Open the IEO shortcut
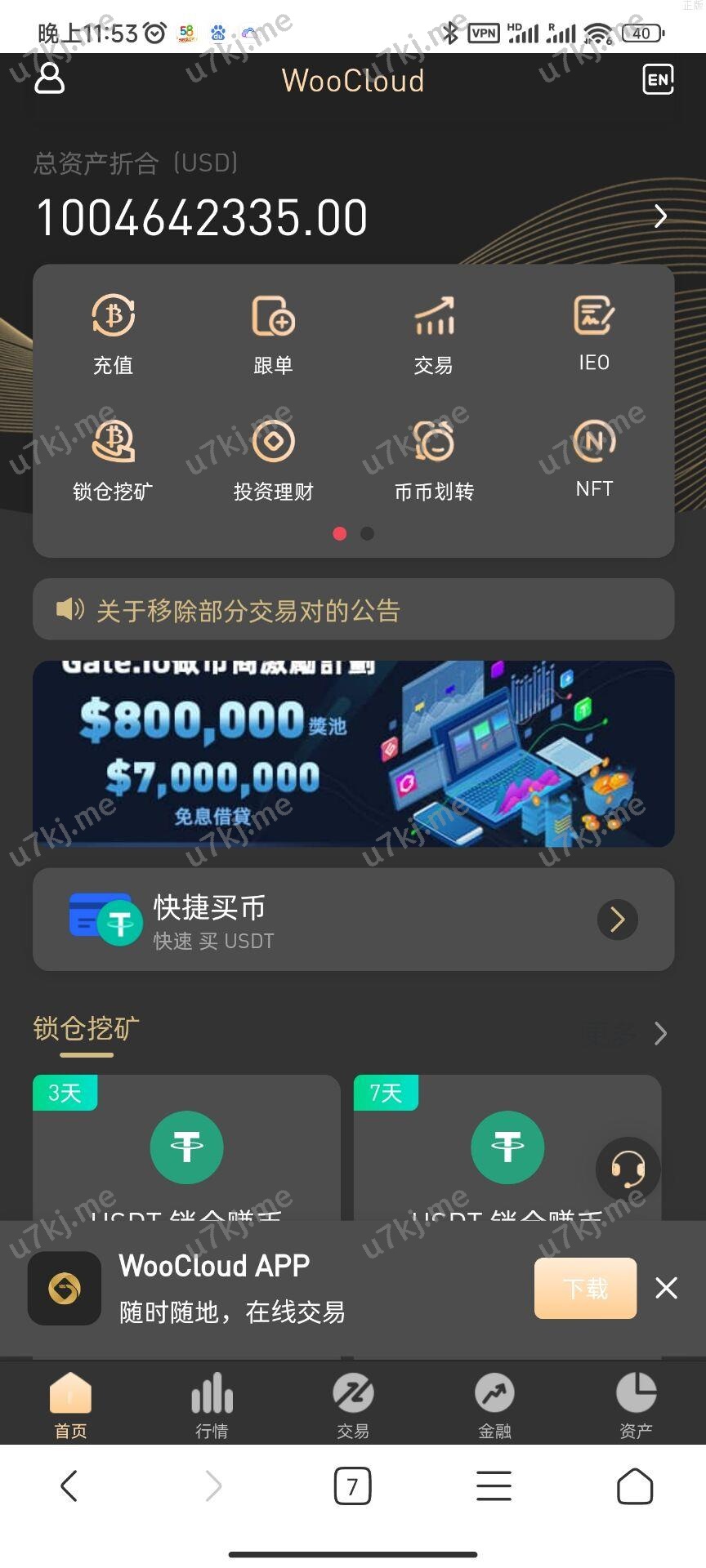706x1568 pixels. pyautogui.click(x=594, y=331)
